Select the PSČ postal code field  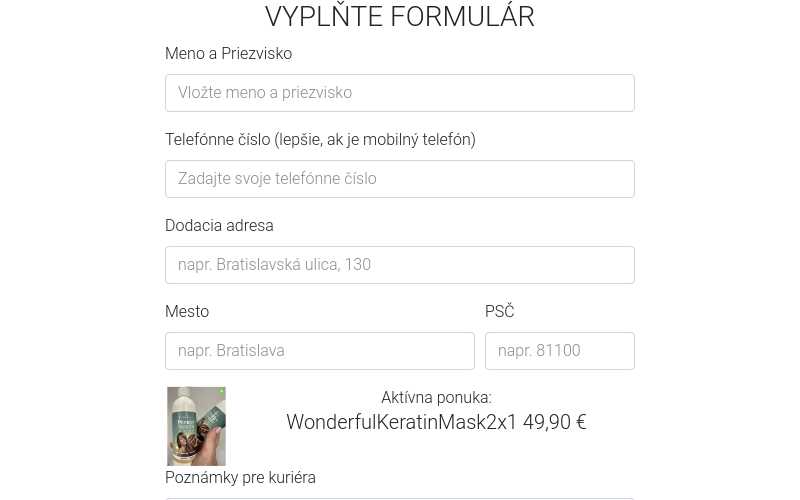tap(559, 351)
